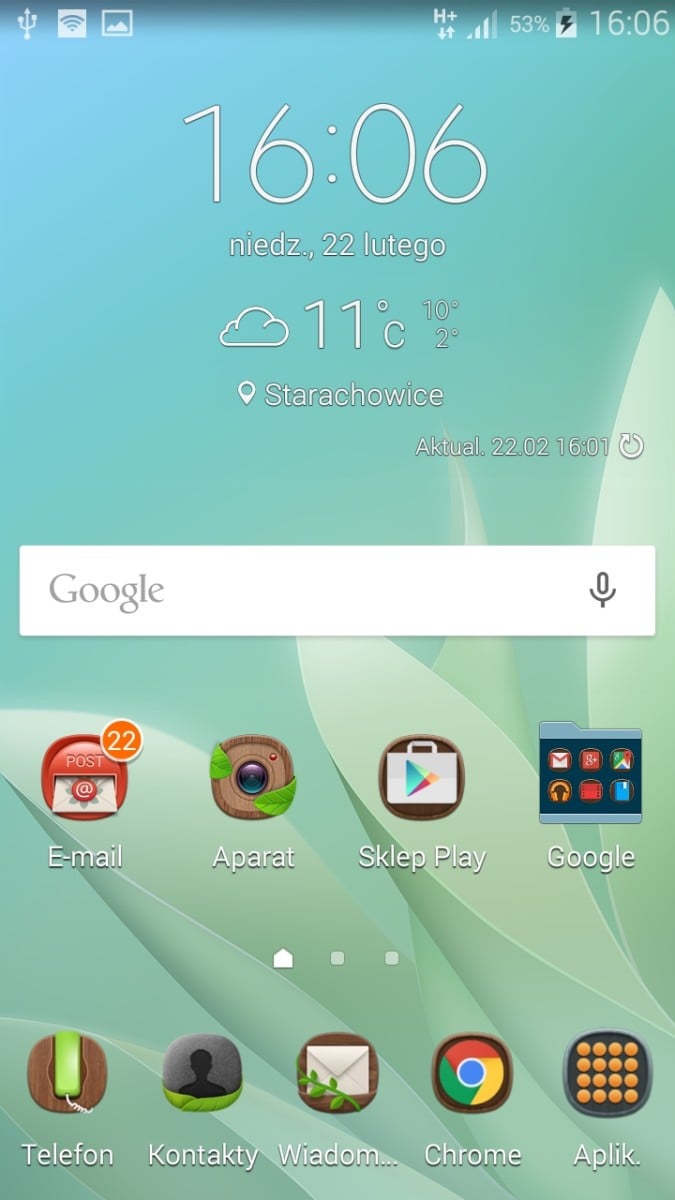Launch the Aparat camera app
Screen dimensions: 675x1200
tap(253, 778)
